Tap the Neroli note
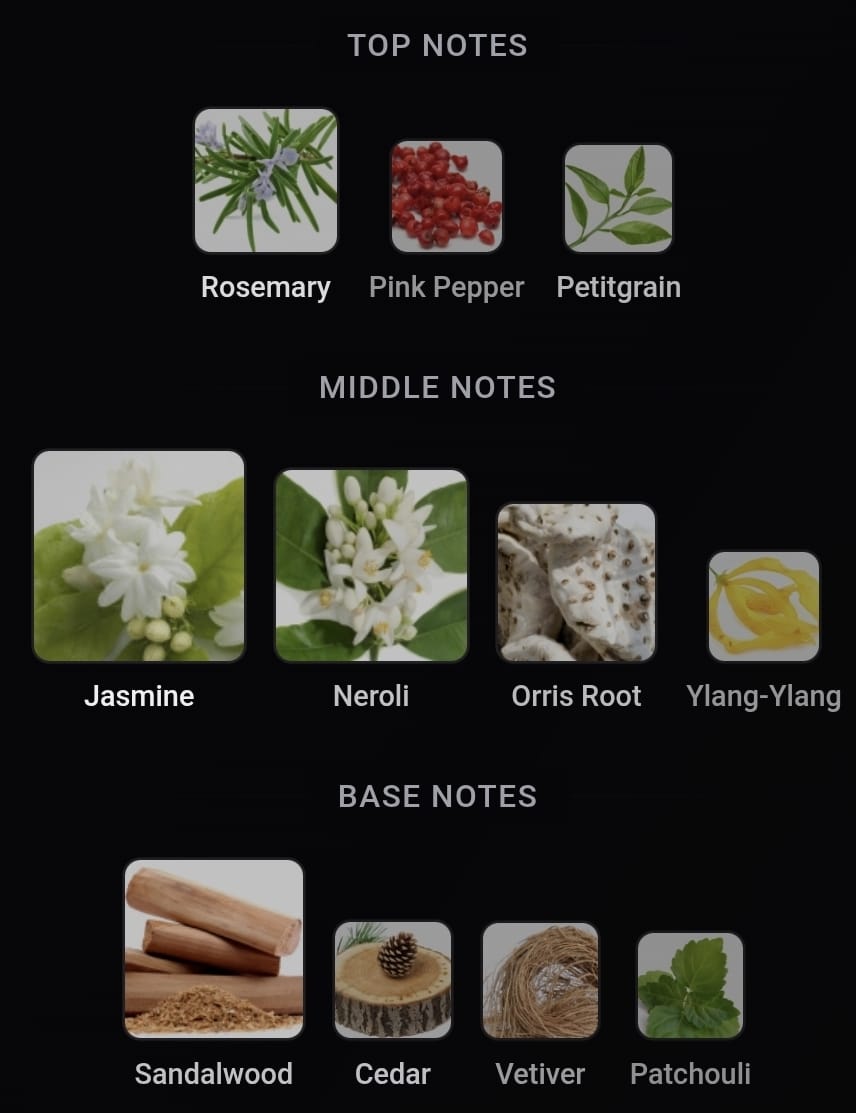This screenshot has width=856, height=1113. pos(371,566)
